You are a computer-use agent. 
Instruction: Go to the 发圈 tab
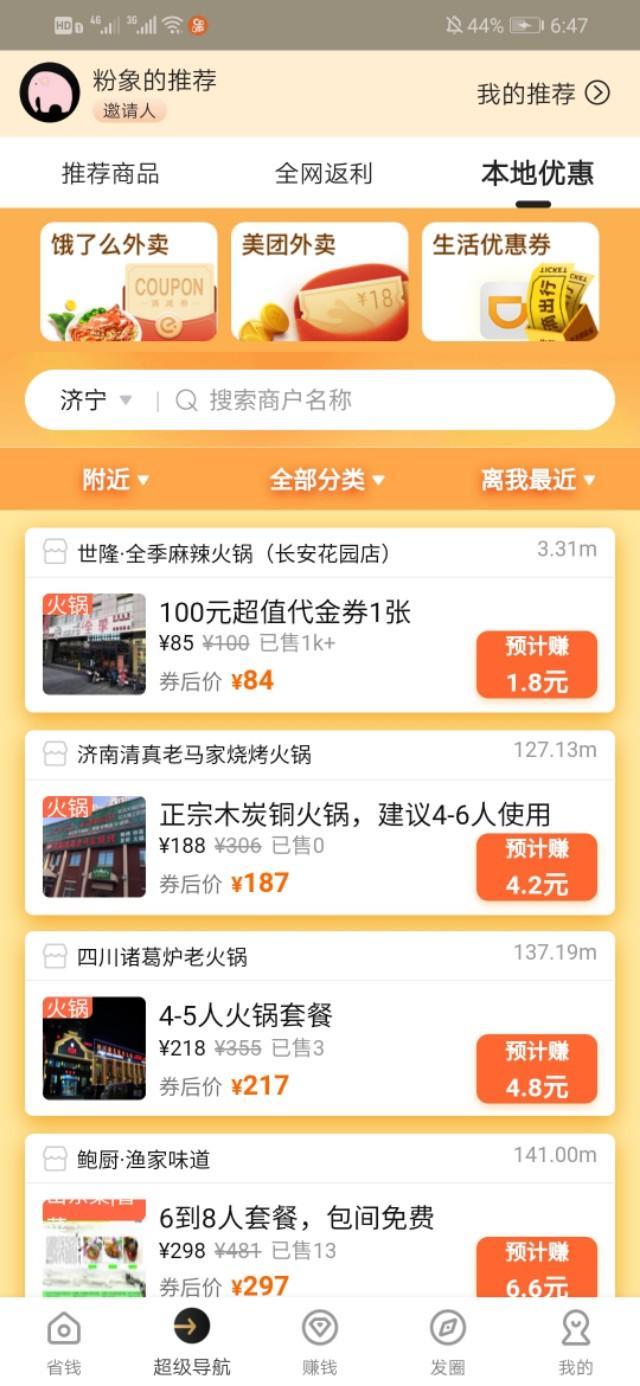point(448,1342)
